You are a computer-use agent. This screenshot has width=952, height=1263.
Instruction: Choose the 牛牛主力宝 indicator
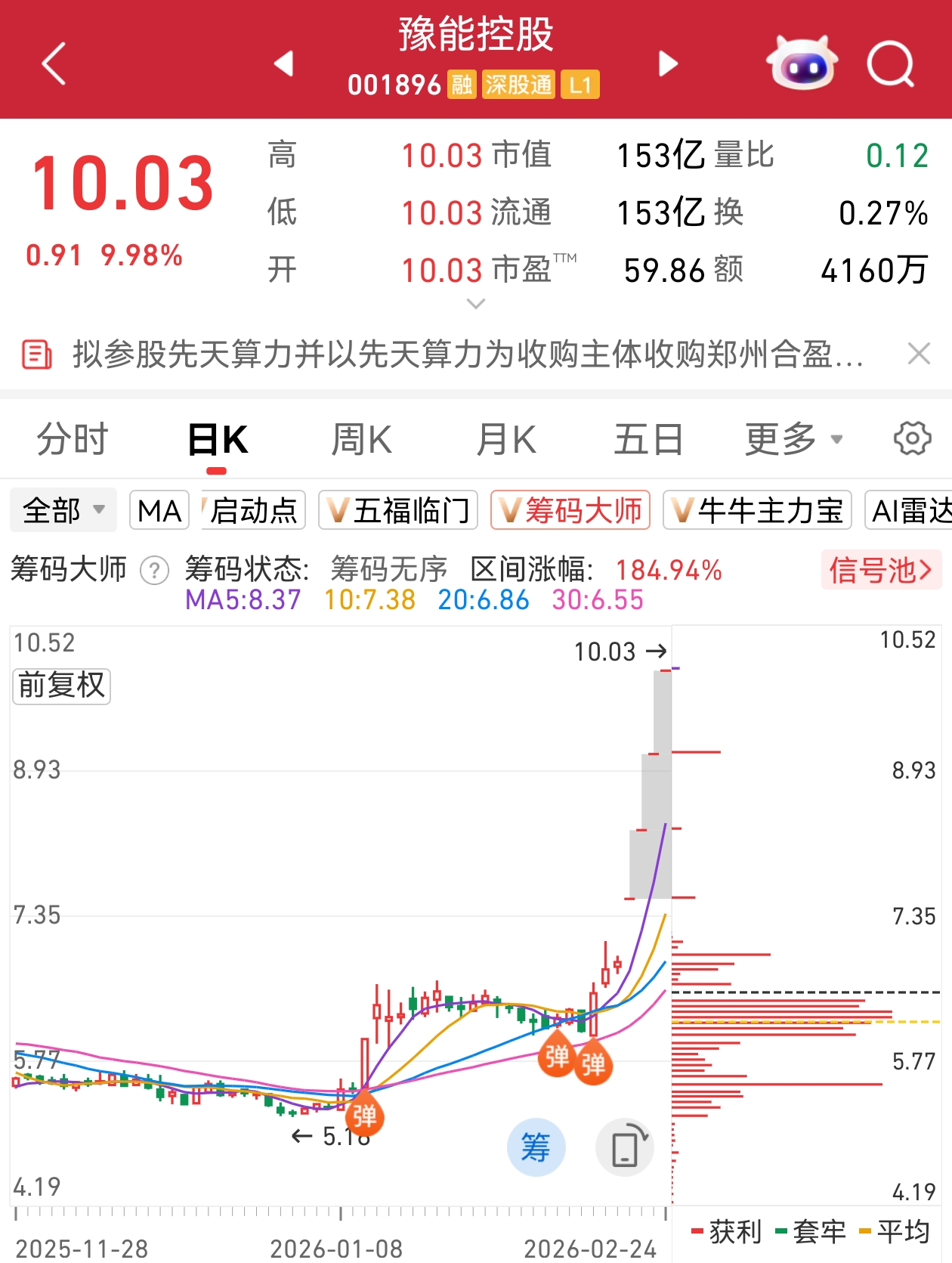[x=757, y=510]
